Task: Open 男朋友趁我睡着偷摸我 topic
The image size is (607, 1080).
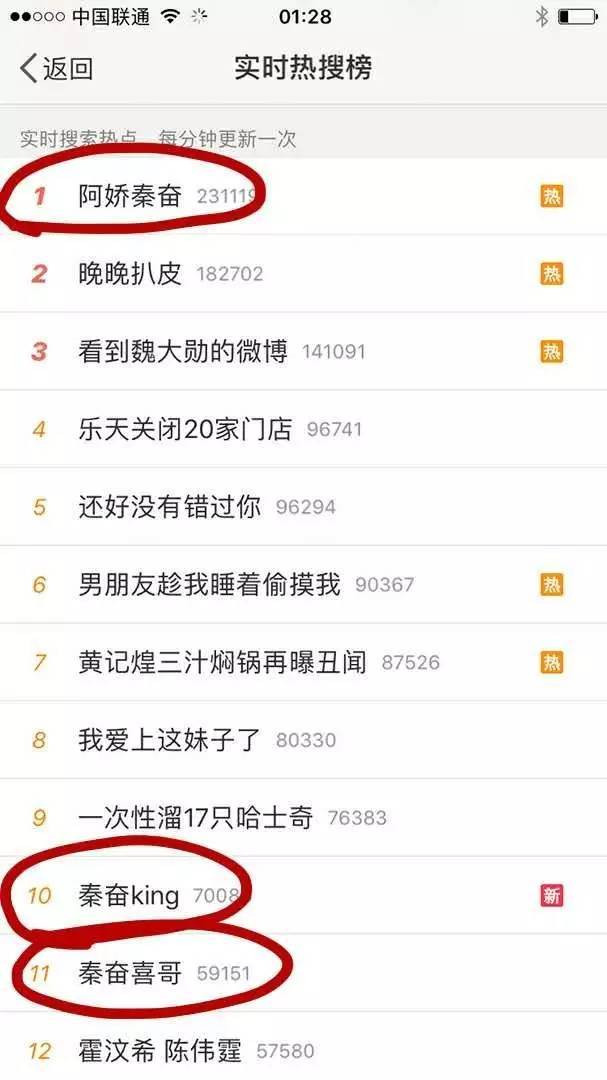Action: (209, 584)
